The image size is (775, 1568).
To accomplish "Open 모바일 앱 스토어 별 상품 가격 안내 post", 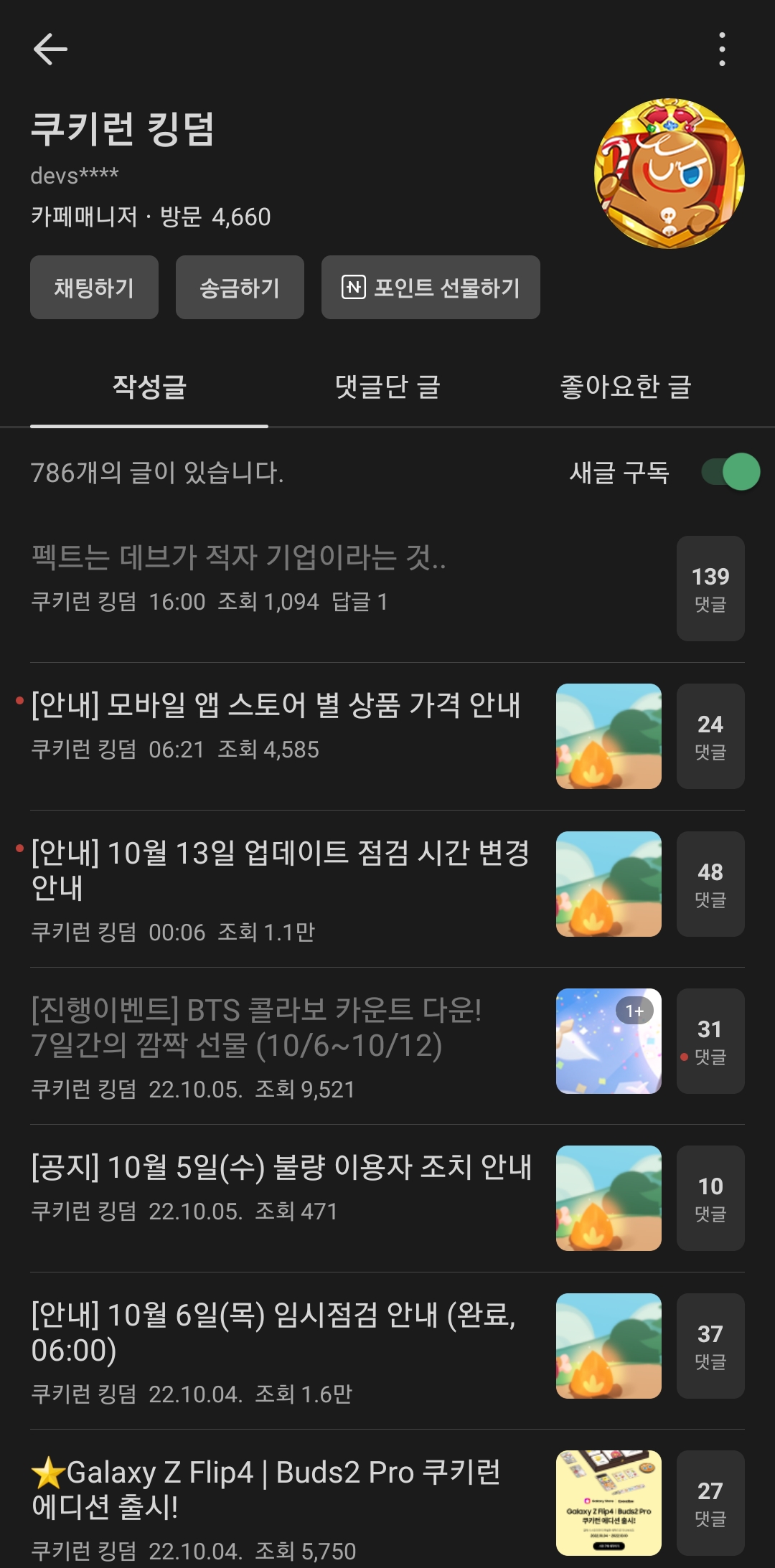I will (276, 705).
